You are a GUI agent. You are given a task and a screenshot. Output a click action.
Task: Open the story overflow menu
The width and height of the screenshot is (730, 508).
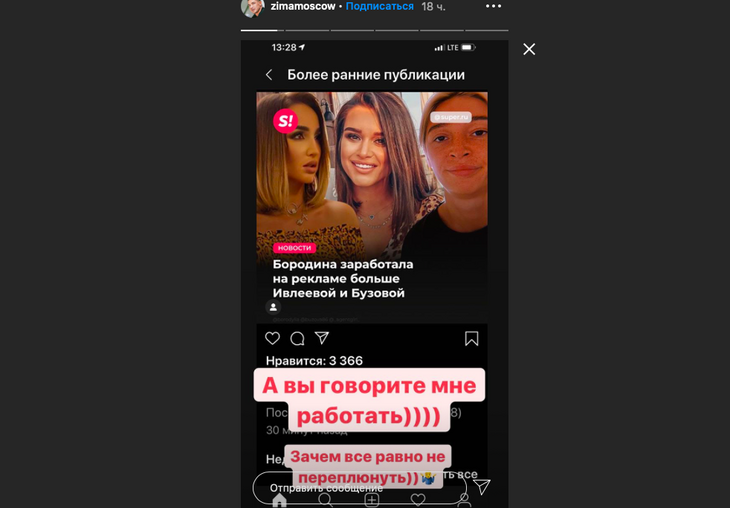(x=493, y=6)
